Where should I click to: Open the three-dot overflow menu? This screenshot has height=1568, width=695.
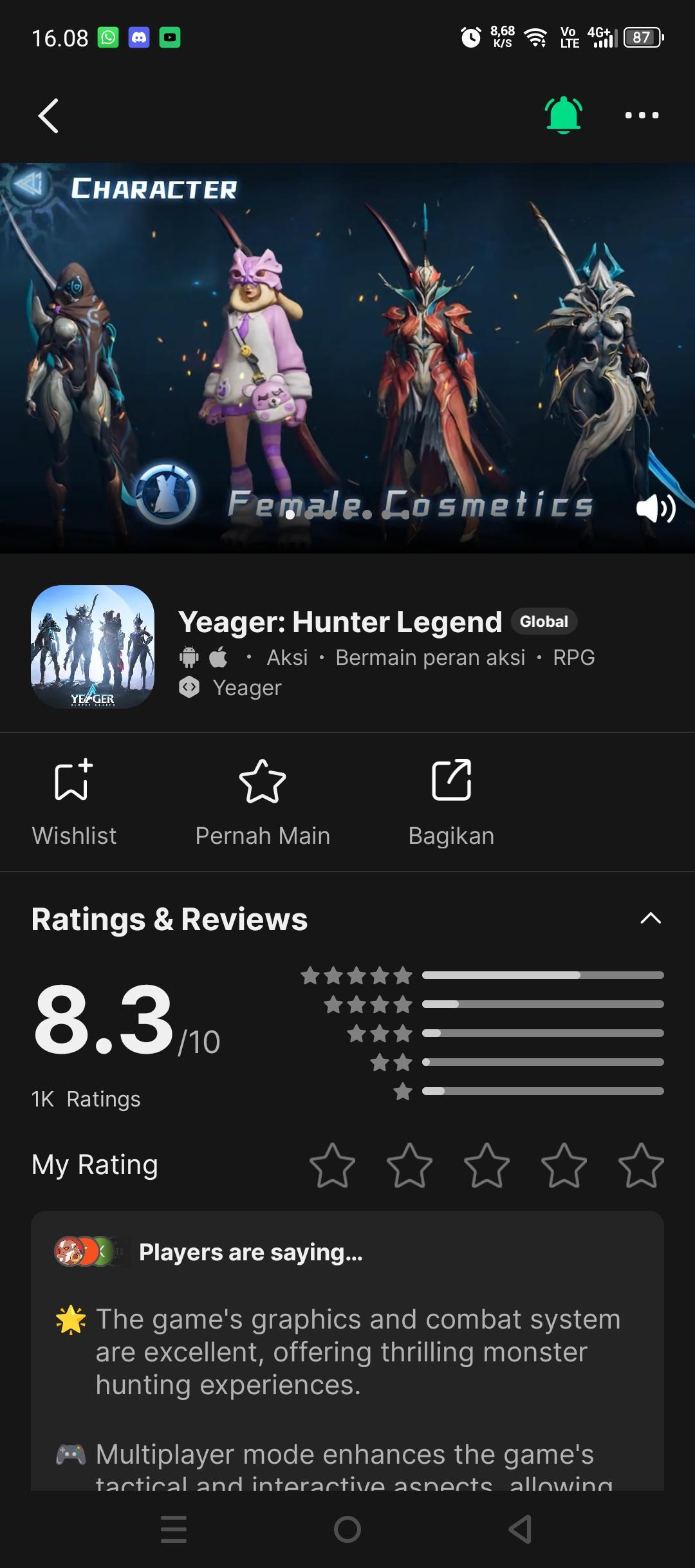point(642,116)
